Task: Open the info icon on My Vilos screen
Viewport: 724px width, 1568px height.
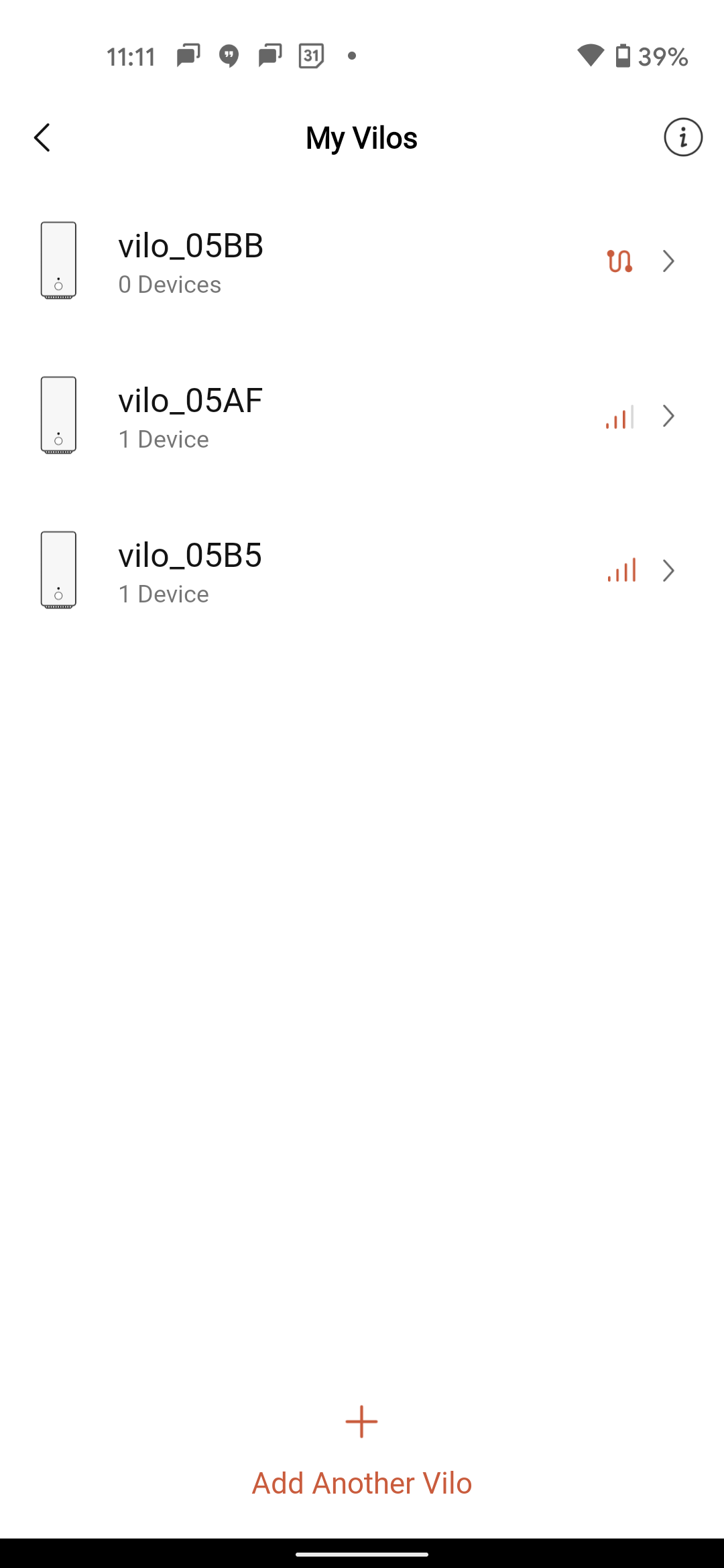Action: click(x=682, y=137)
